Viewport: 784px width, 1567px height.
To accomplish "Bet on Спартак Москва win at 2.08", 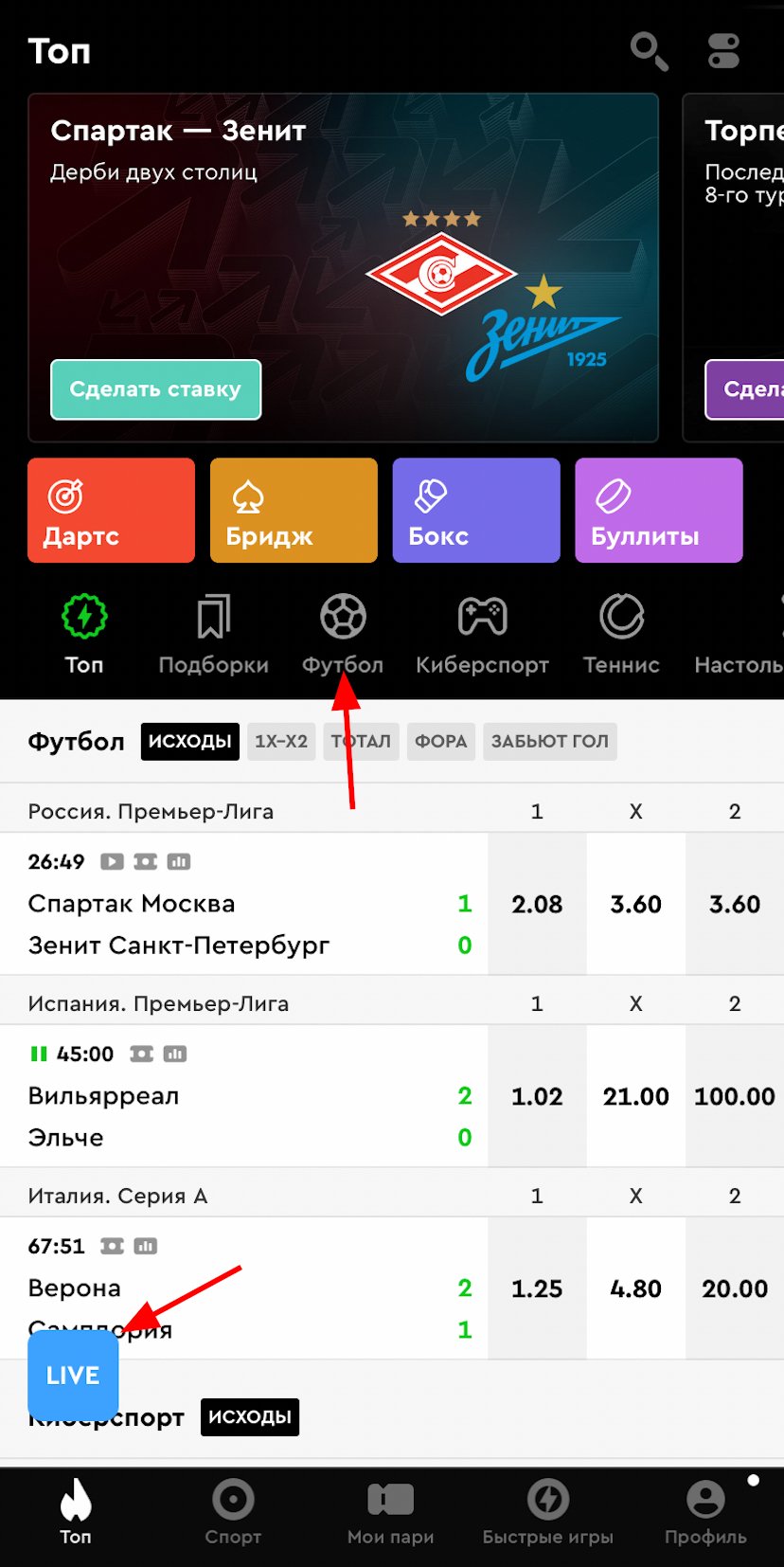I will tap(537, 905).
